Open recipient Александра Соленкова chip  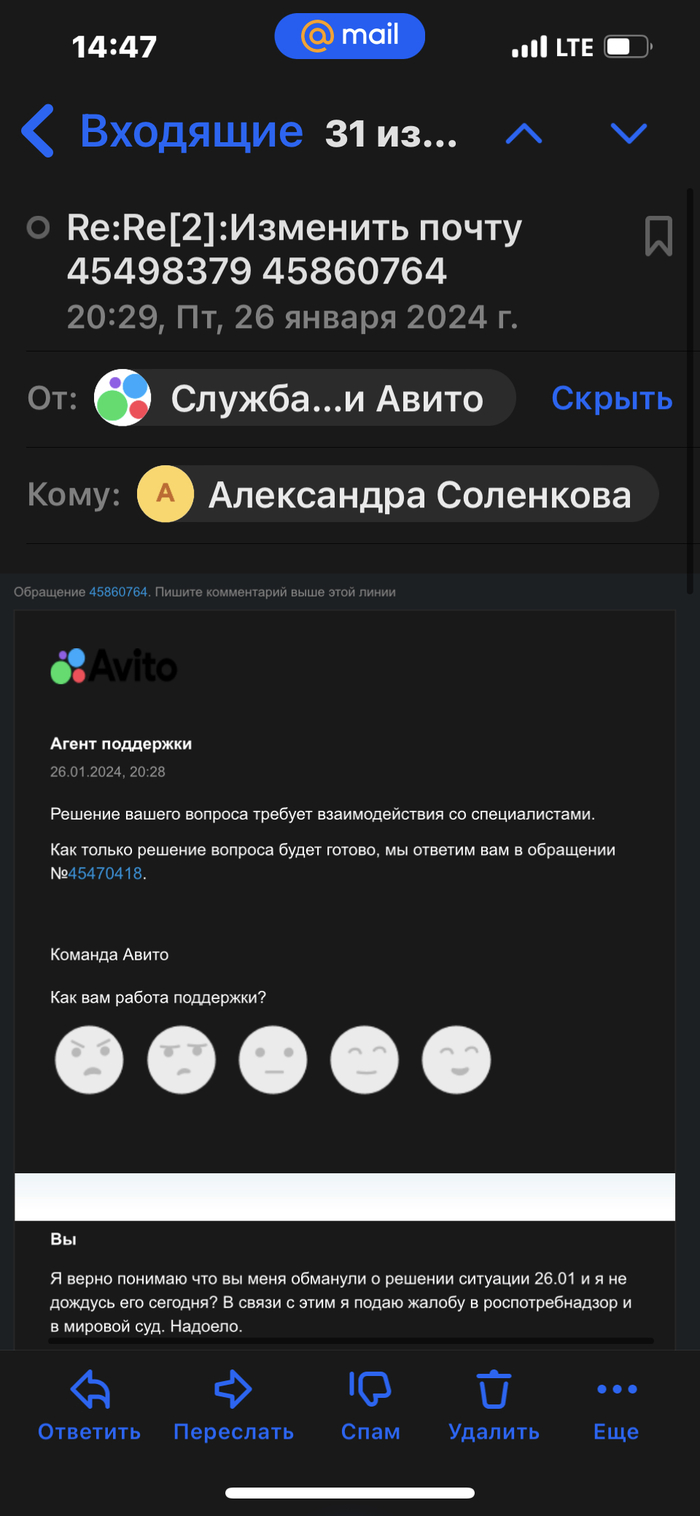(x=397, y=495)
